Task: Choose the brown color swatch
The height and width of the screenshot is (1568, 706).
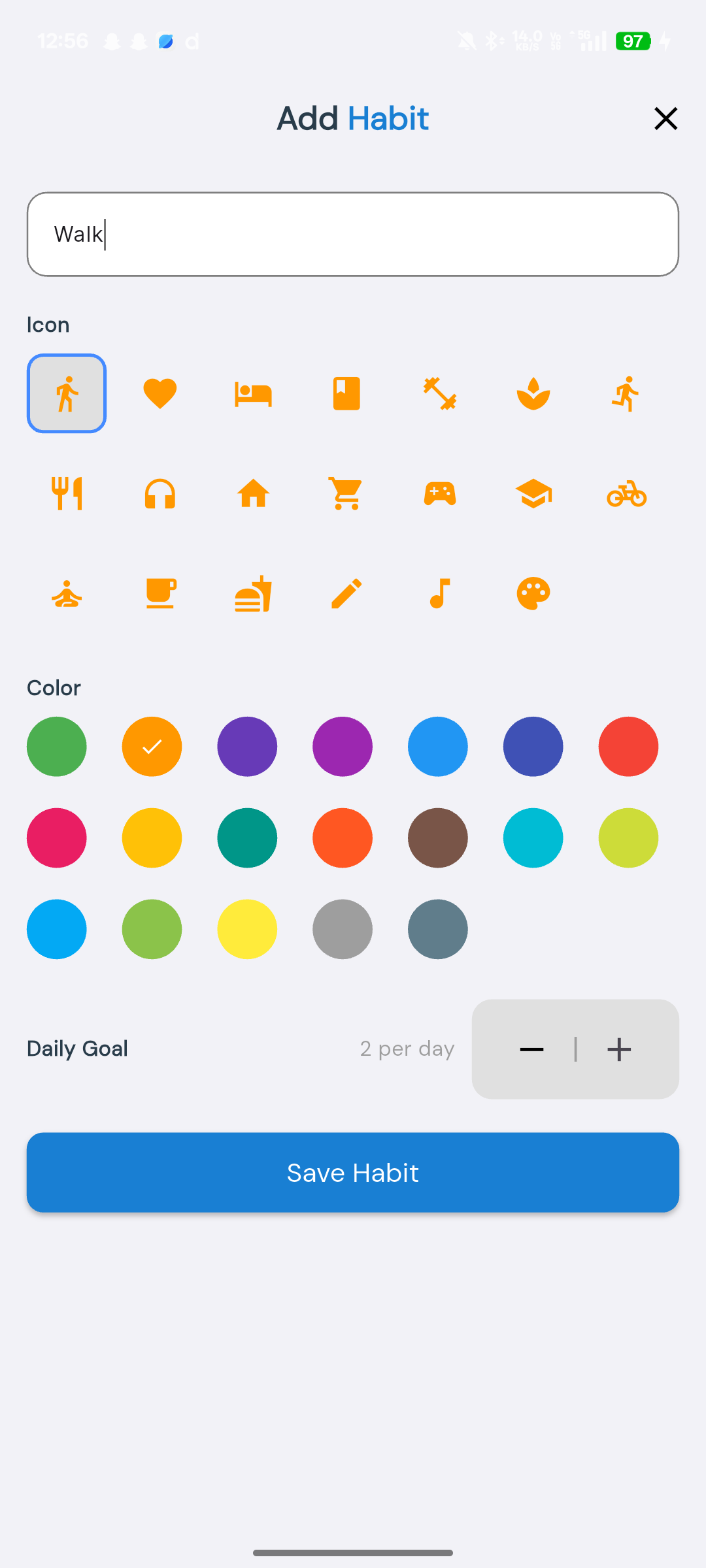Action: point(438,838)
